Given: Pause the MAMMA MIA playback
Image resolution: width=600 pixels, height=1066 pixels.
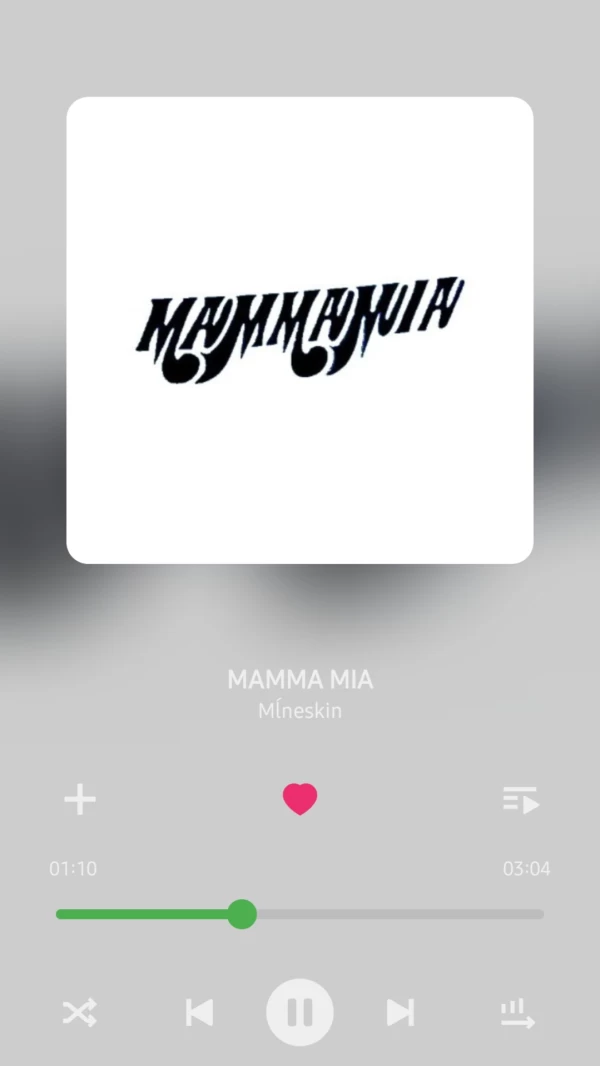Looking at the screenshot, I should click(300, 1013).
